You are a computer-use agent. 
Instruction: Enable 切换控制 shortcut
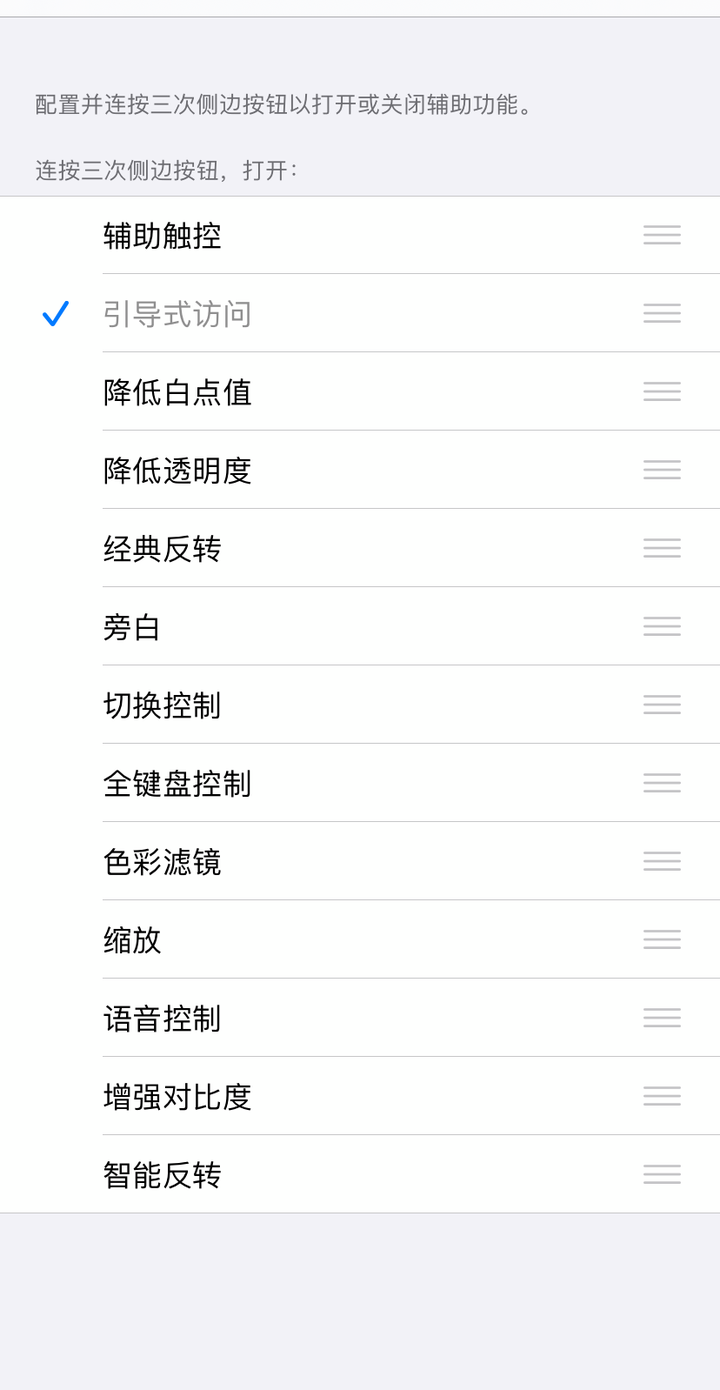(162, 705)
